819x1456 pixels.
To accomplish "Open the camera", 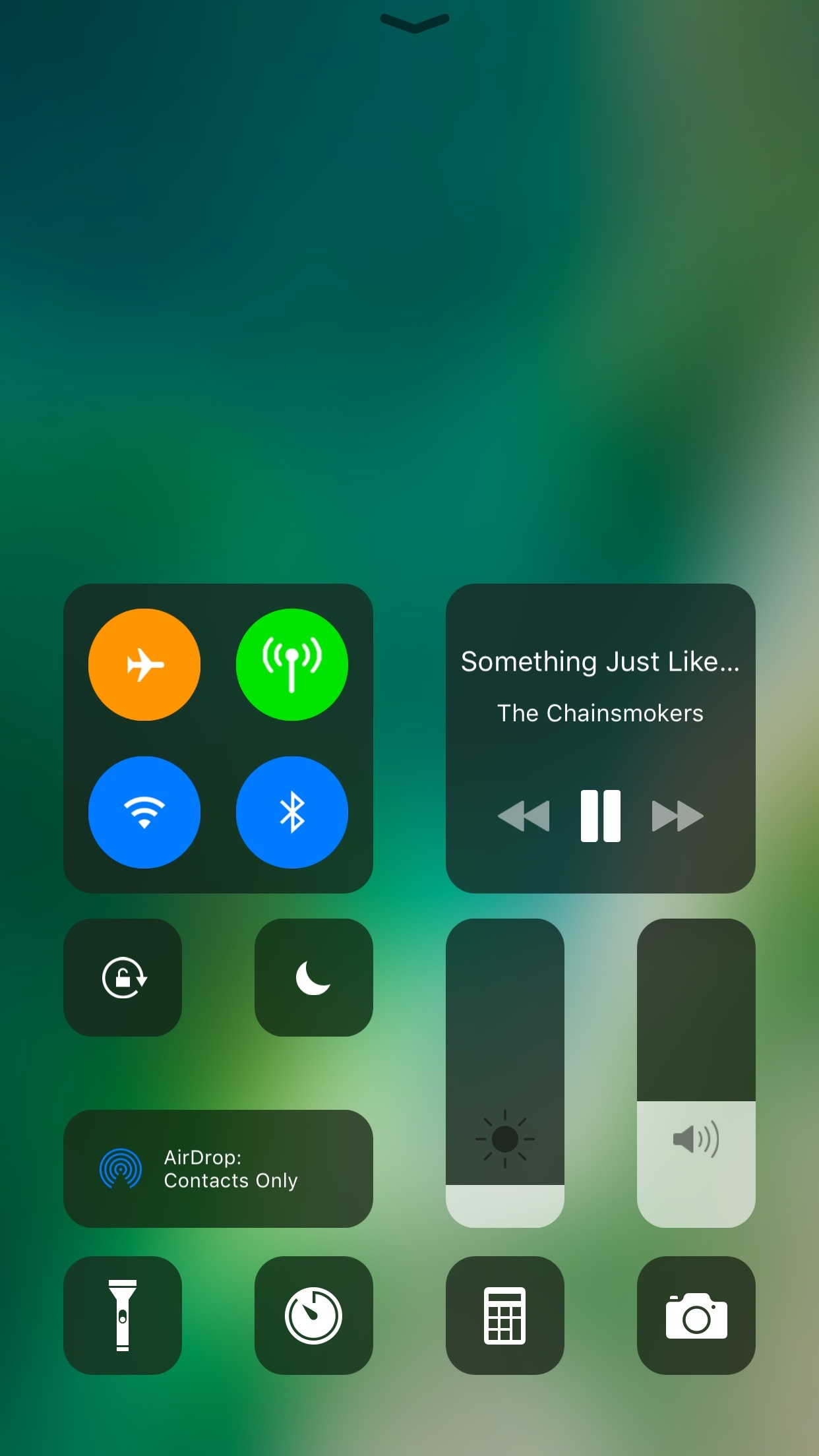I will pyautogui.click(x=696, y=1315).
